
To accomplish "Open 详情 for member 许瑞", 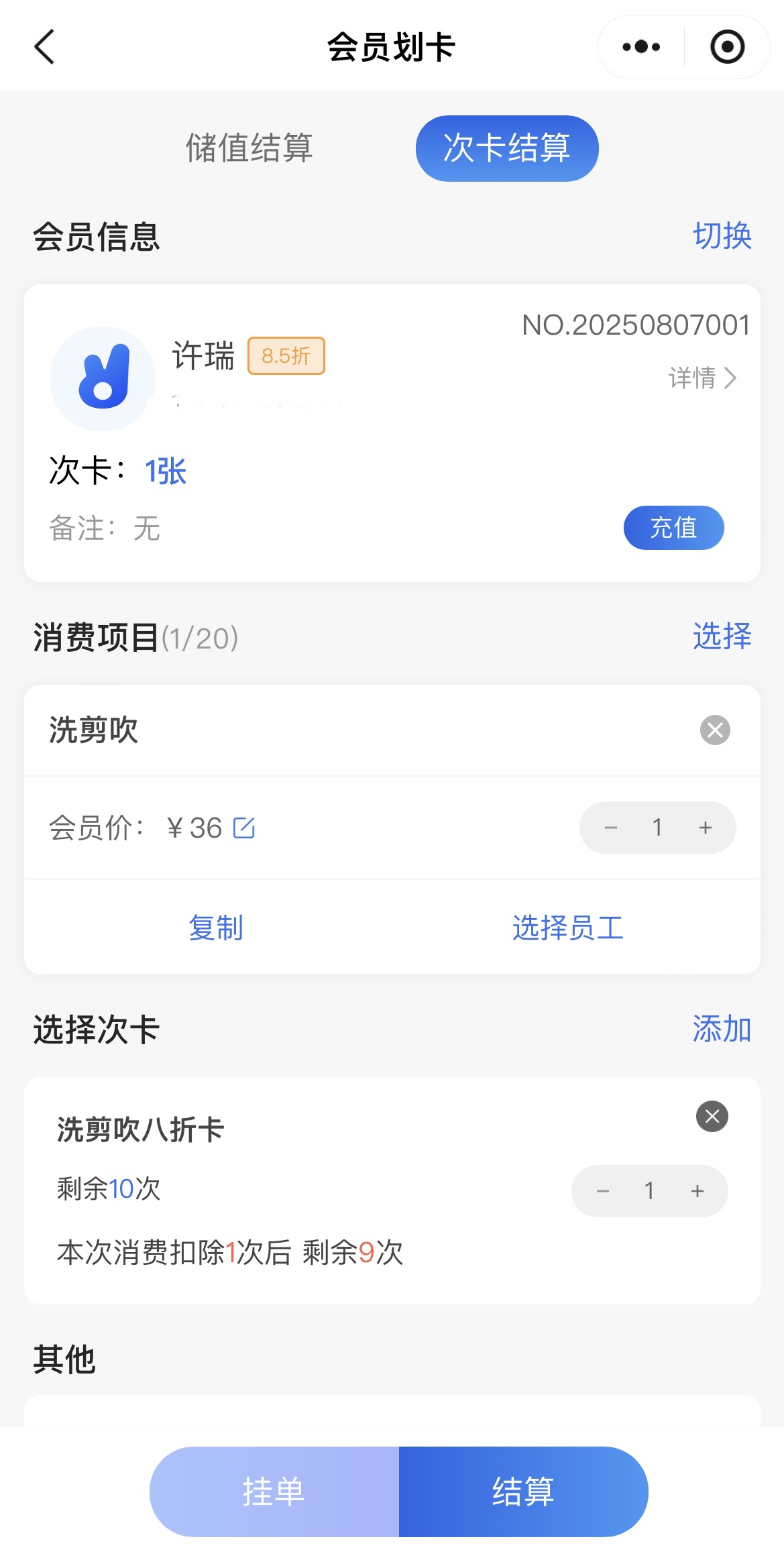I will (702, 378).
